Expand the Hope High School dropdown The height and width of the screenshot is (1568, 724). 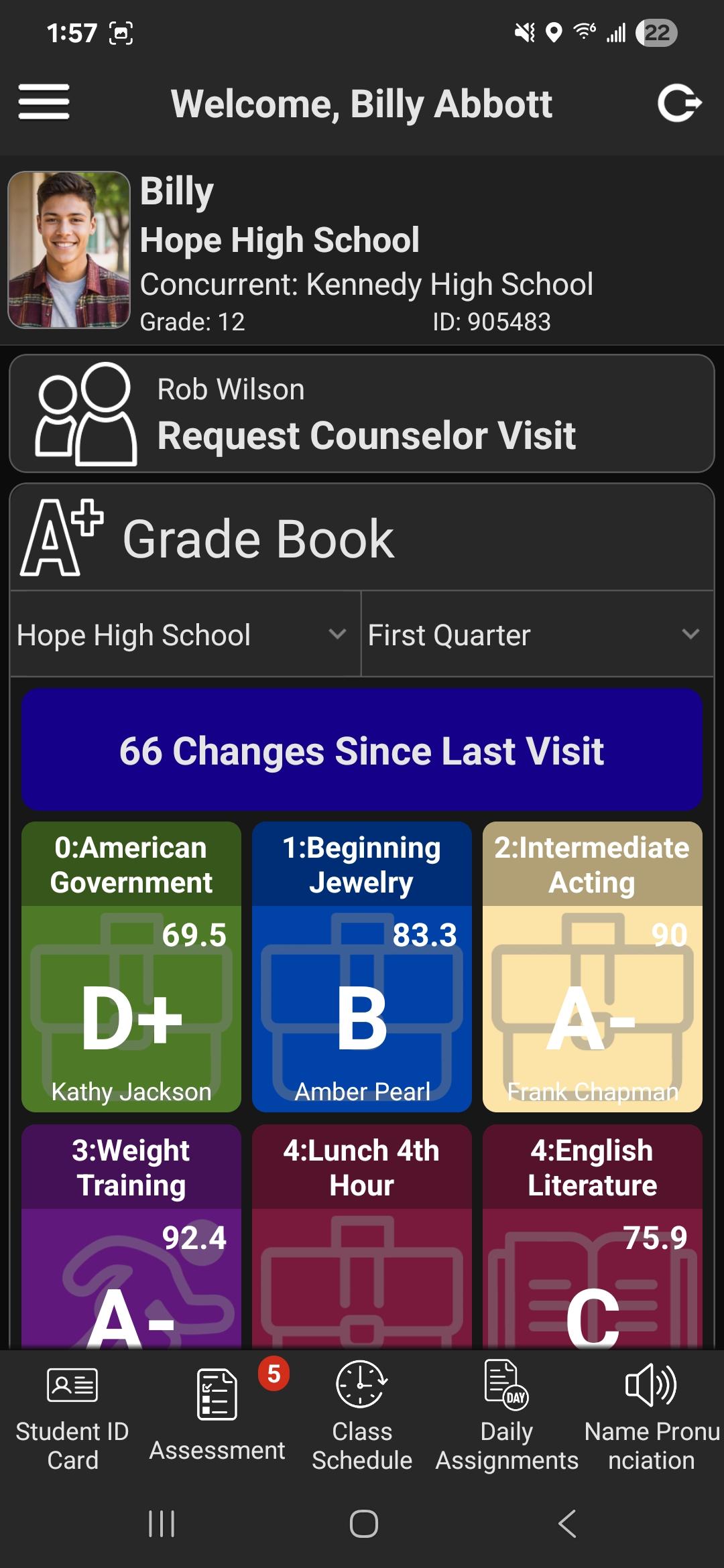pyautogui.click(x=184, y=635)
